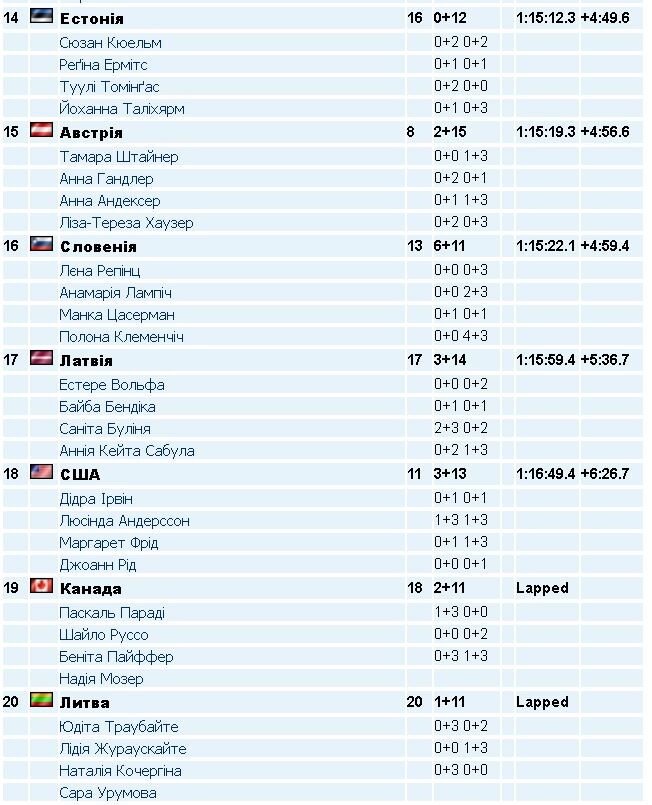Select Надія Мозер name link
The image size is (652, 805).
(101, 679)
